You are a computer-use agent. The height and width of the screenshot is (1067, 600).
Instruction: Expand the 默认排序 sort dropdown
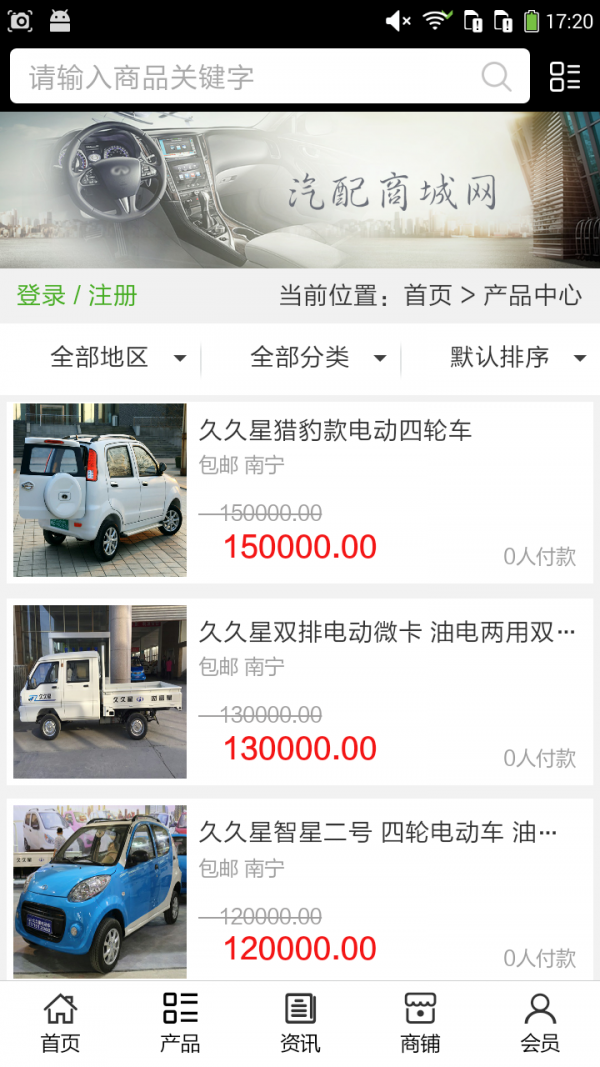click(517, 358)
